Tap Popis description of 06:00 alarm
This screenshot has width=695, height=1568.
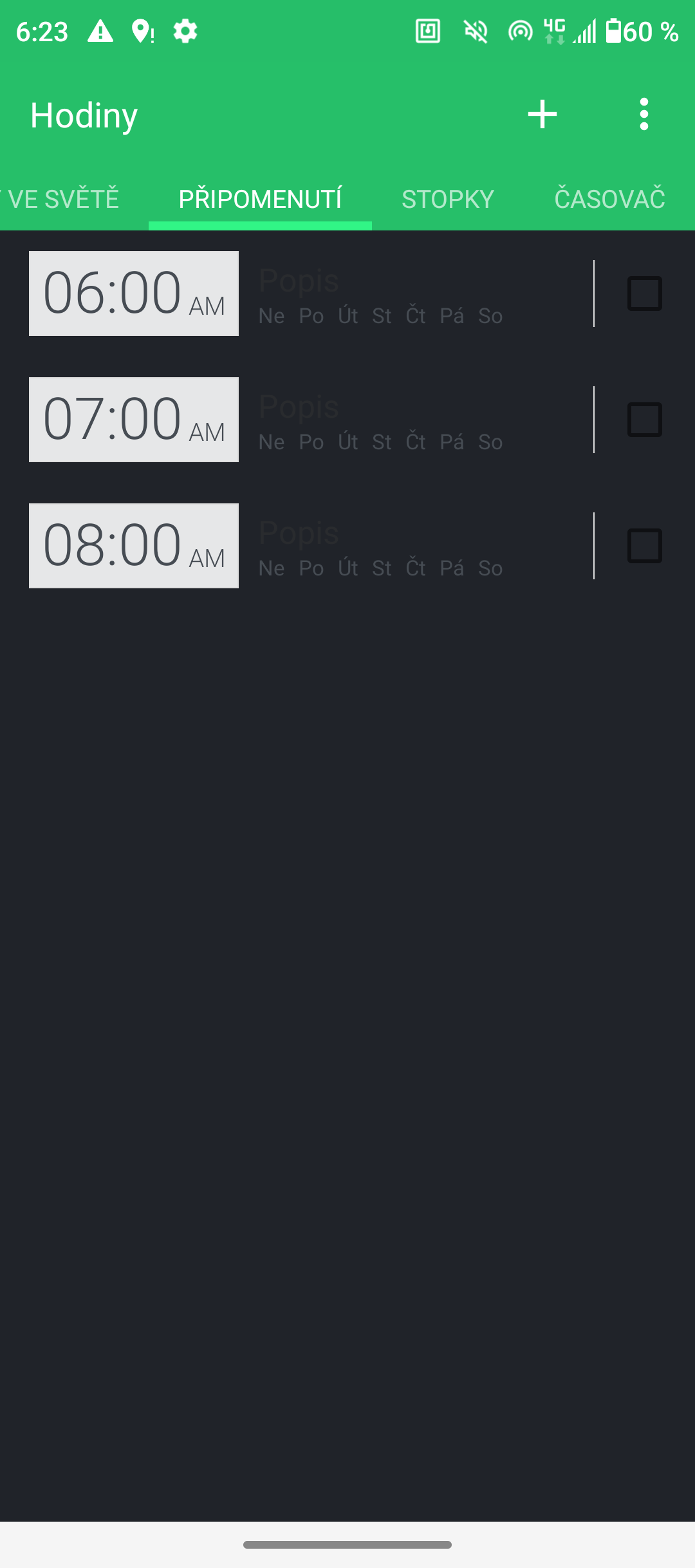coord(299,281)
